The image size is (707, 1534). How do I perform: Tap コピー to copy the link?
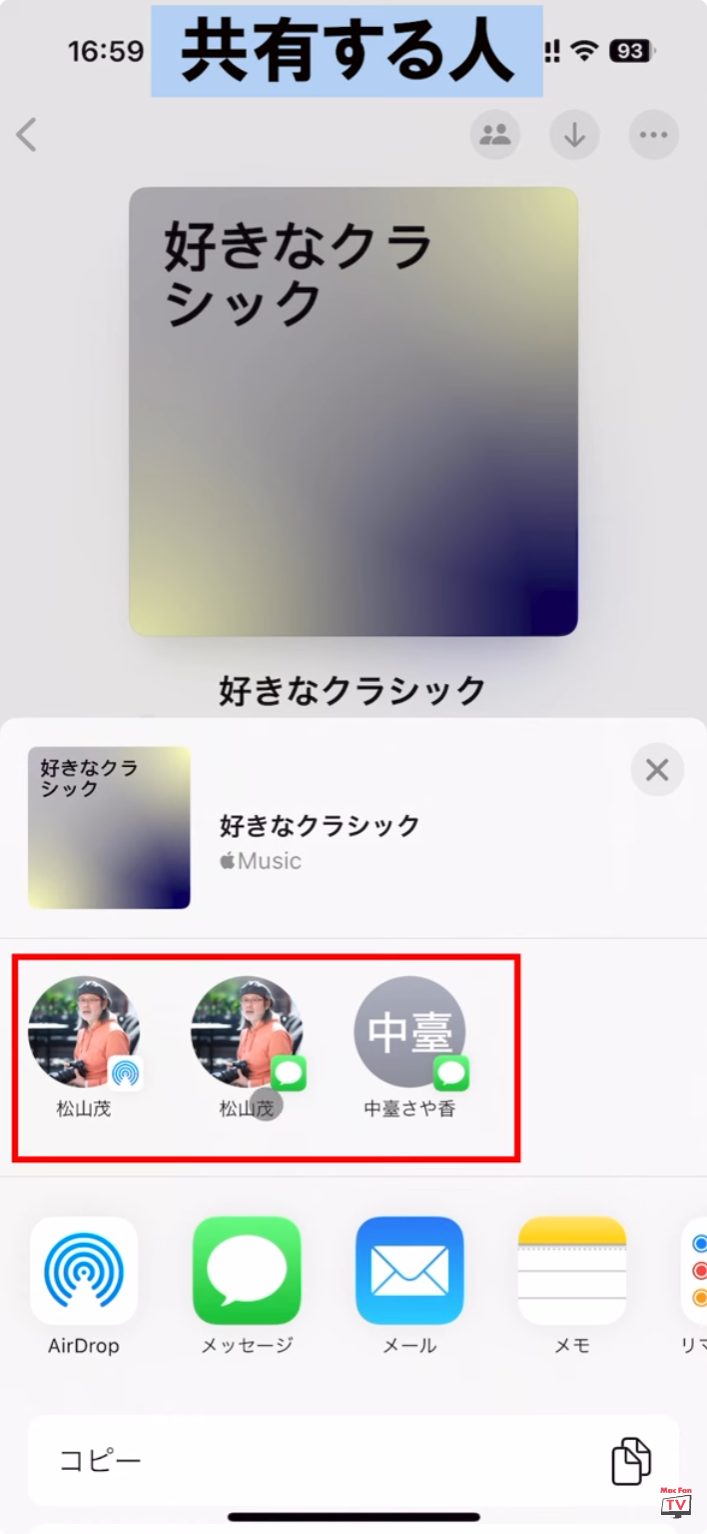(x=352, y=1460)
